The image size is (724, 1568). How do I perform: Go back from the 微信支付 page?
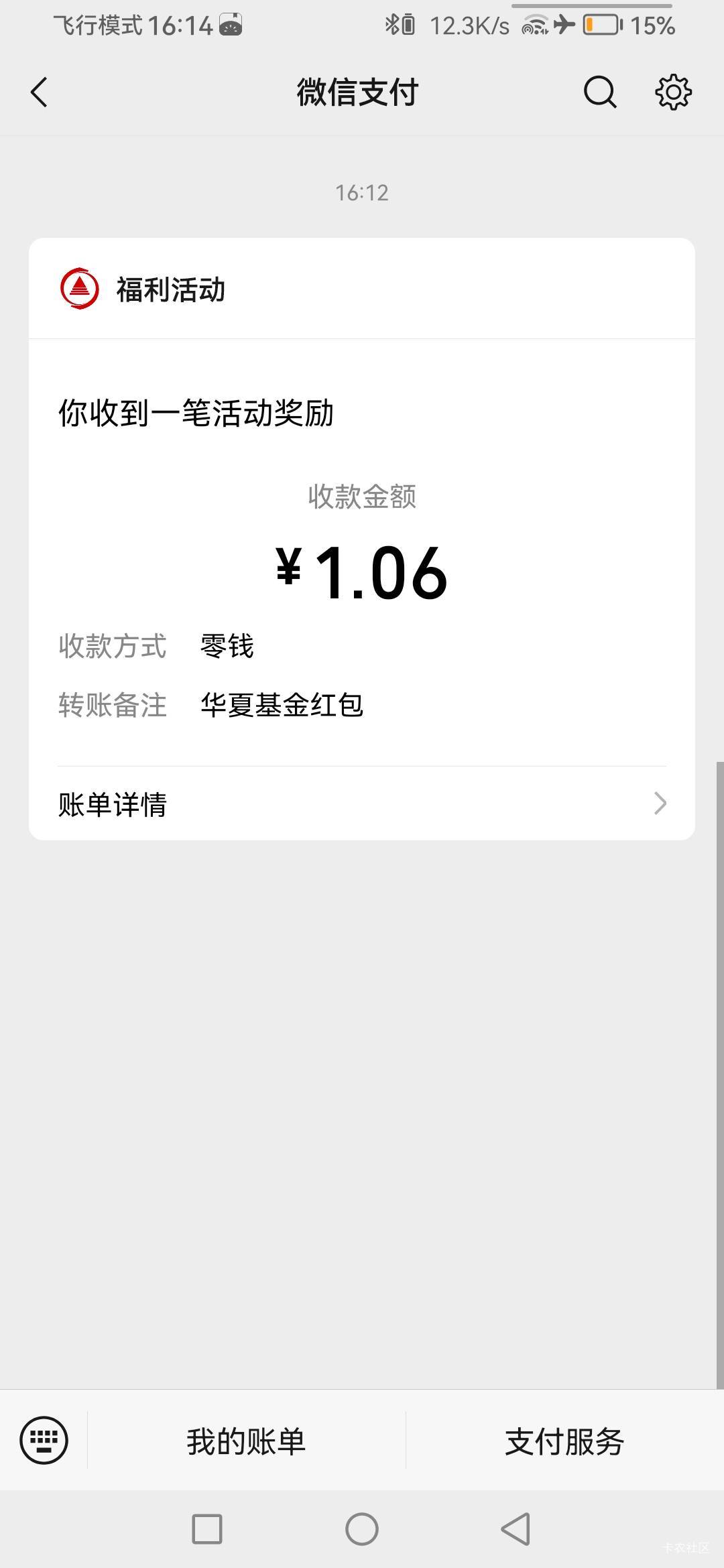(40, 92)
